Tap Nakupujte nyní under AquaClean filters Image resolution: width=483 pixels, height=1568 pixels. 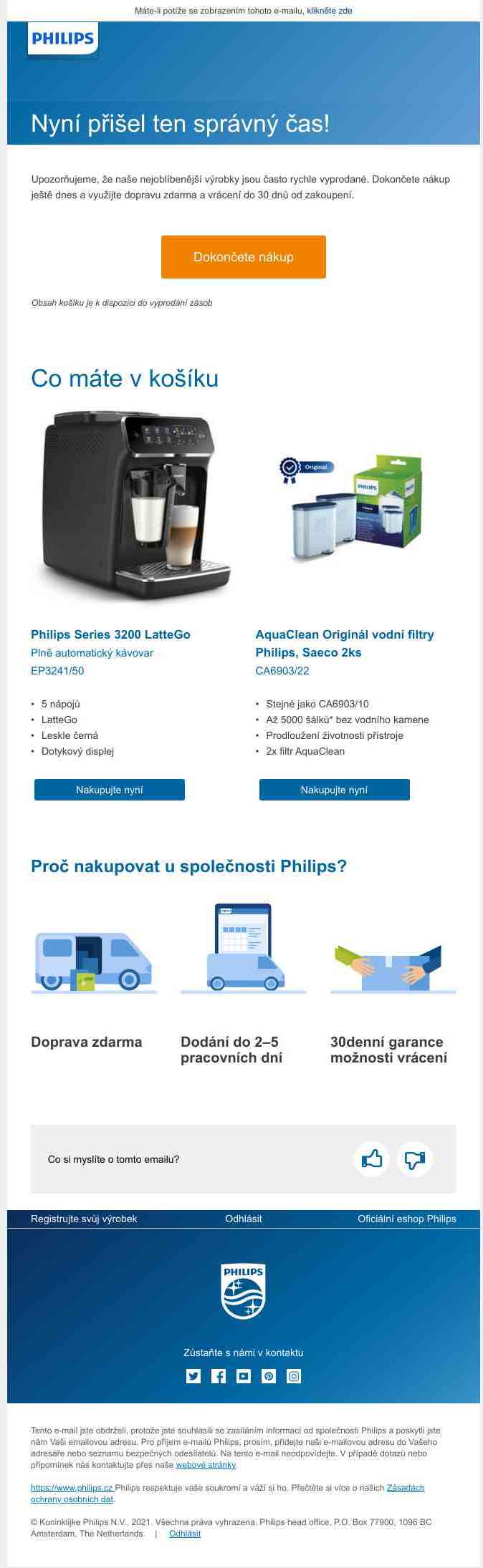[334, 790]
